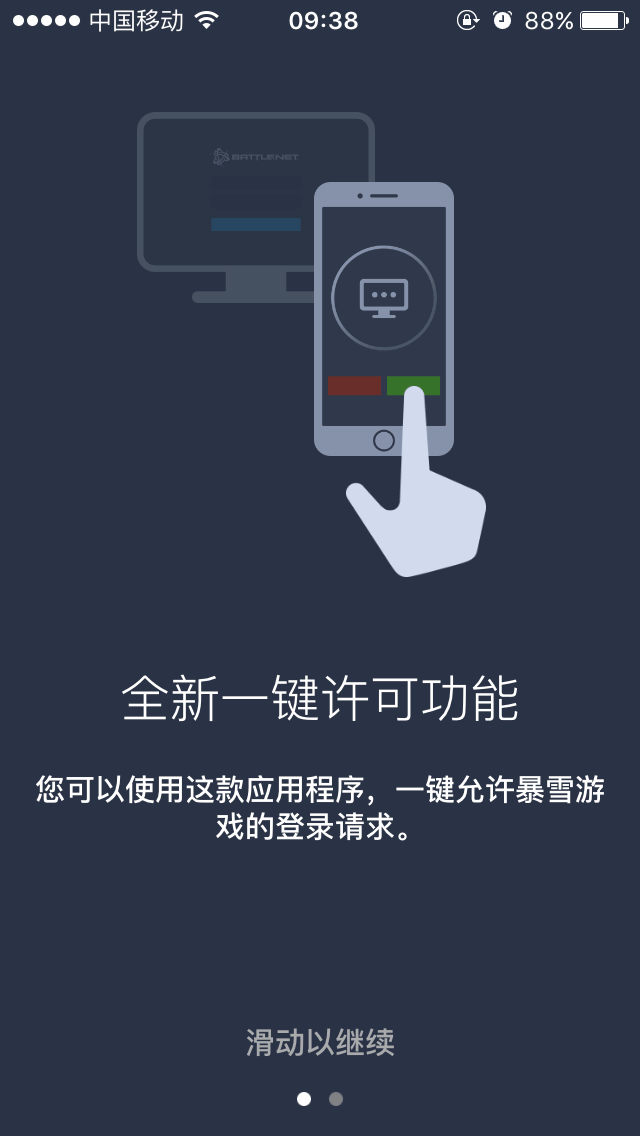Select the first page indicator dot
640x1136 pixels.
pos(304,1099)
